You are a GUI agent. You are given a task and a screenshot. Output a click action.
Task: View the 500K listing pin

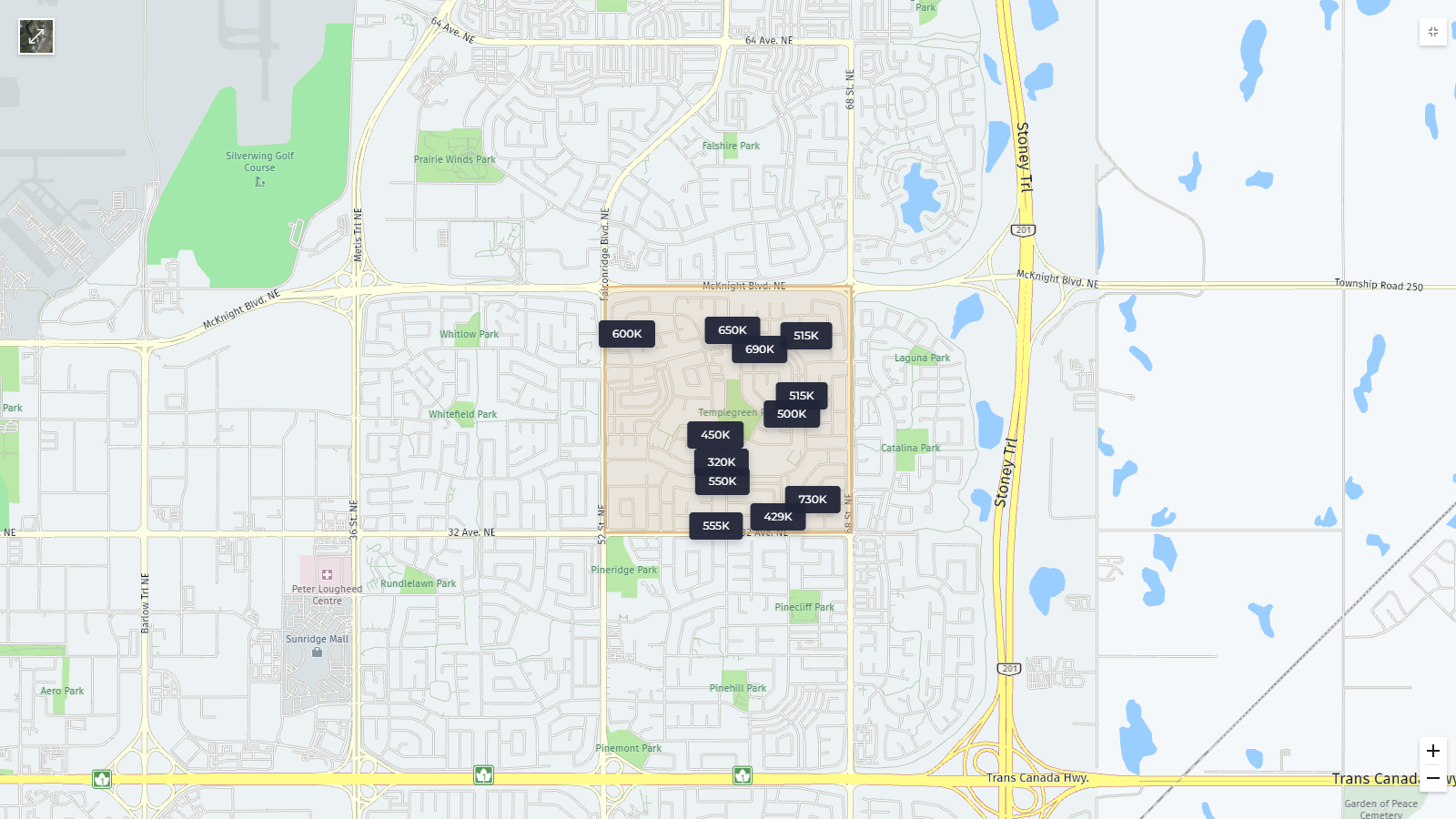790,415
